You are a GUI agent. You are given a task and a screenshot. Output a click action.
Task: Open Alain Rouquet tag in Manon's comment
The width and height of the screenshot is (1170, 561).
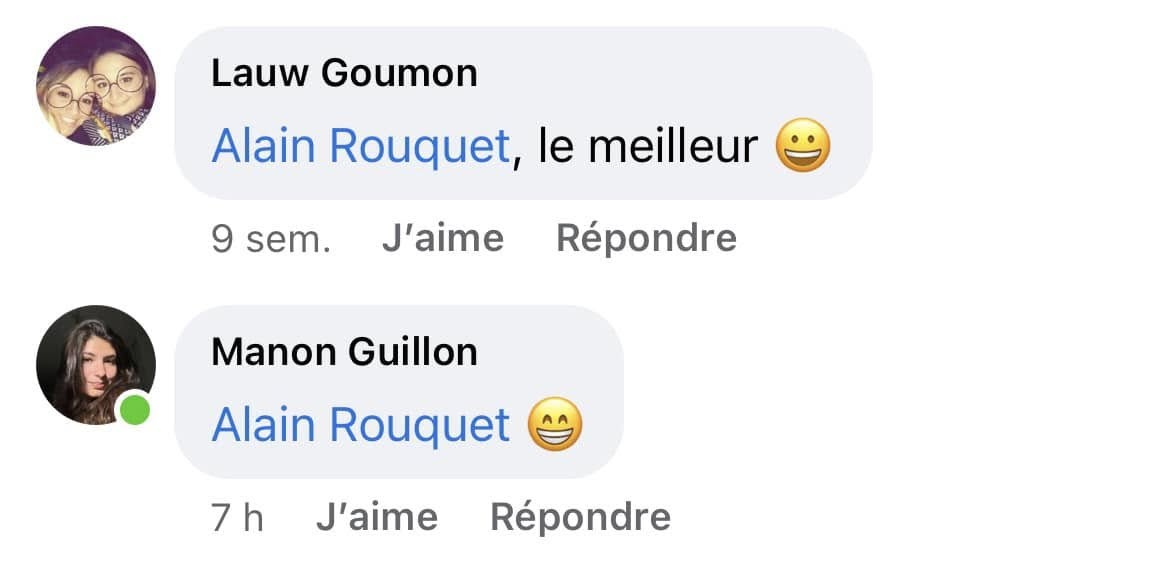point(361,425)
